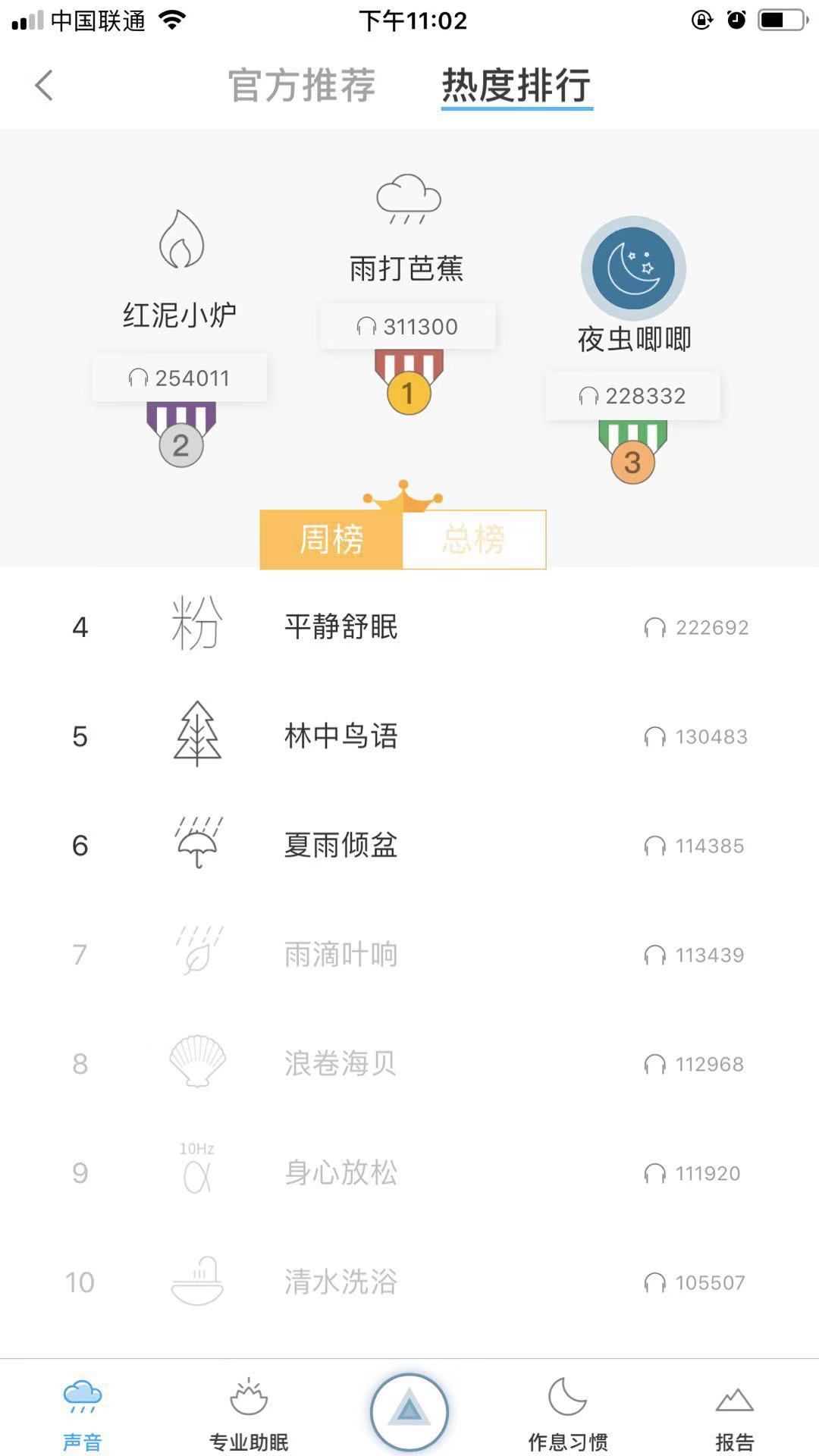Tap the center triangle button
Viewport: 819px width, 1456px height.
[x=409, y=1411]
